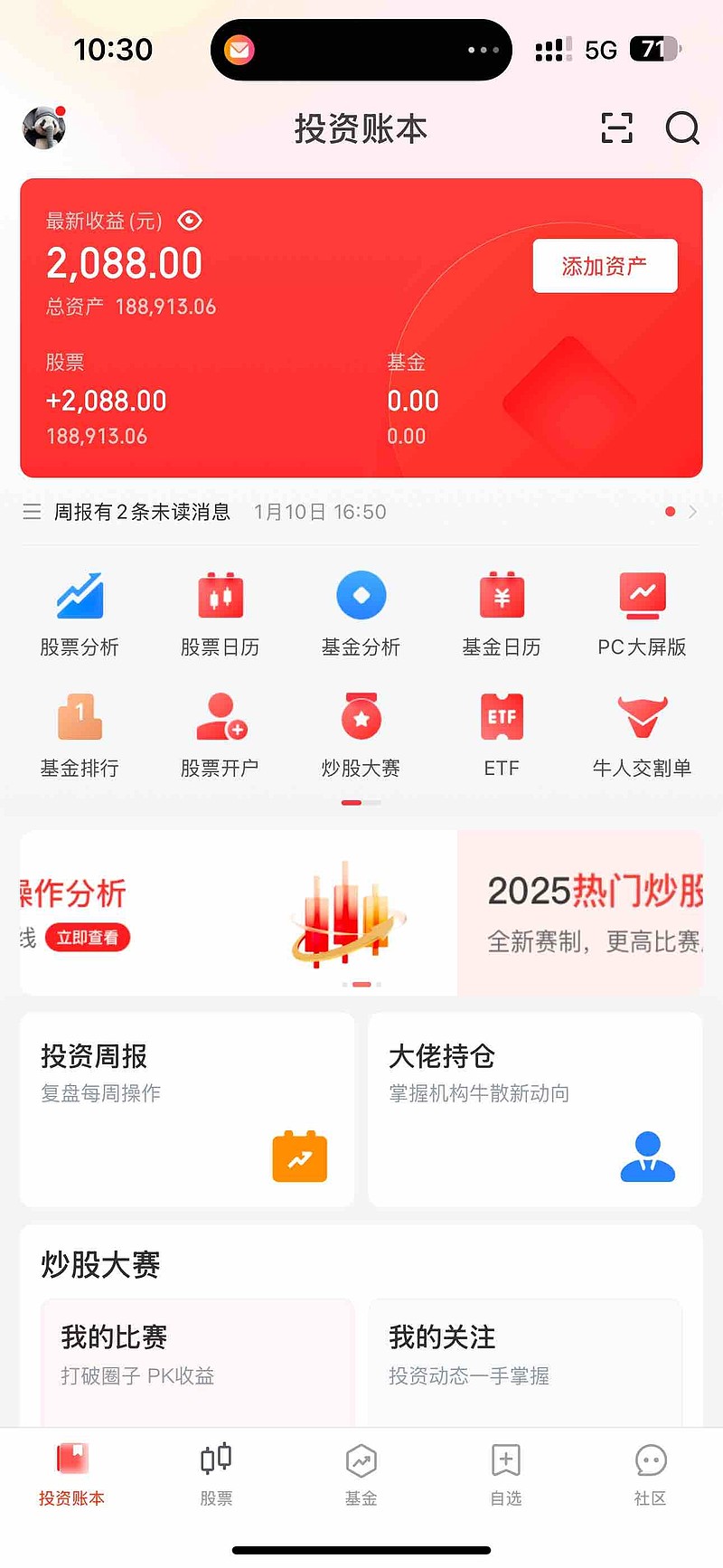Select the 股票开户 account opening icon
This screenshot has height=1568, width=723.
point(221,734)
